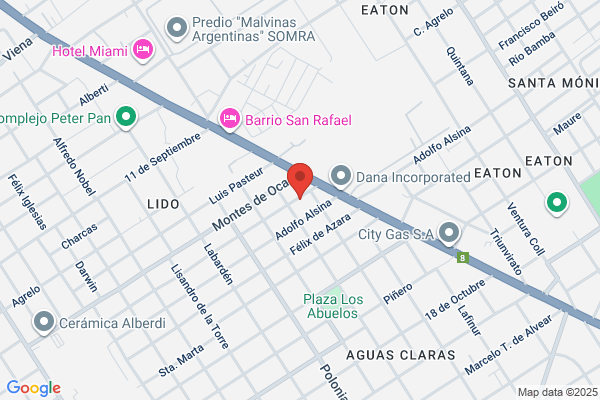Tap the Plaza Los Abuelos park label
This screenshot has width=600, height=400.
tap(333, 306)
